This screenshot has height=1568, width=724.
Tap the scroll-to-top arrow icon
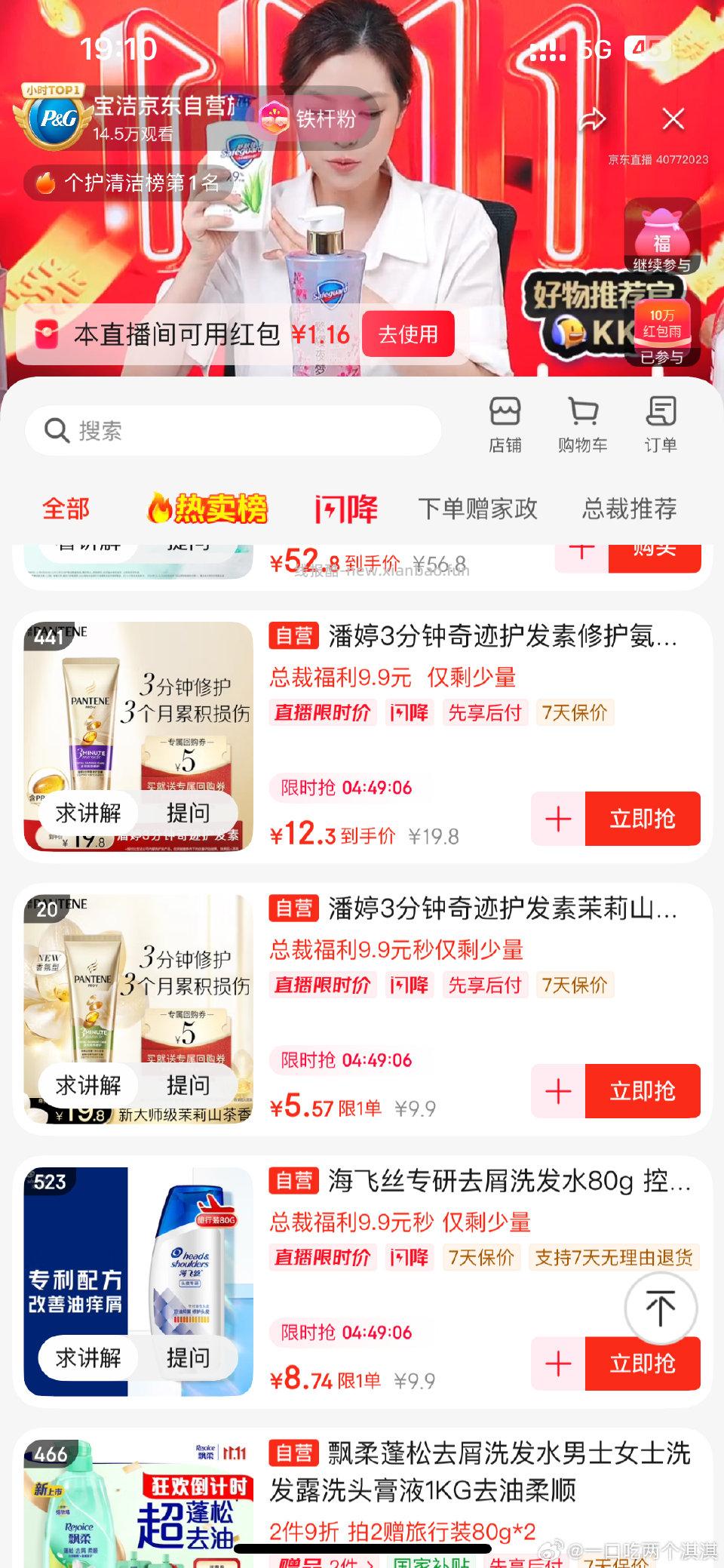(x=660, y=1310)
